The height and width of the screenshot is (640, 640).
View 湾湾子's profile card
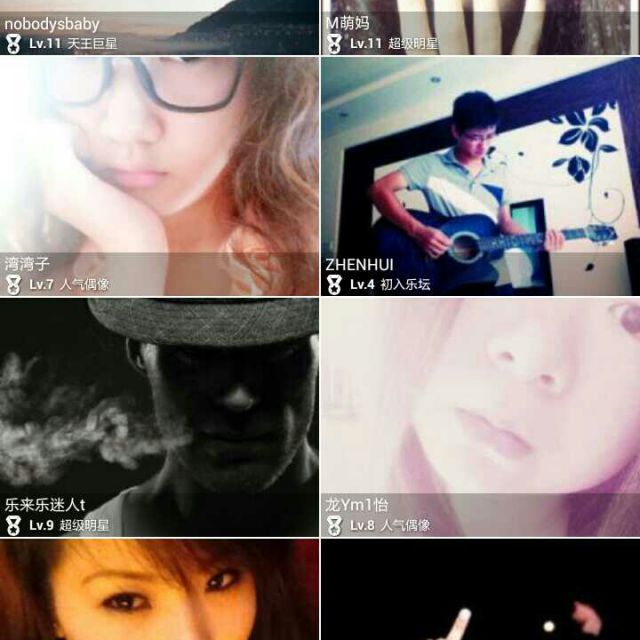pyautogui.click(x=159, y=175)
